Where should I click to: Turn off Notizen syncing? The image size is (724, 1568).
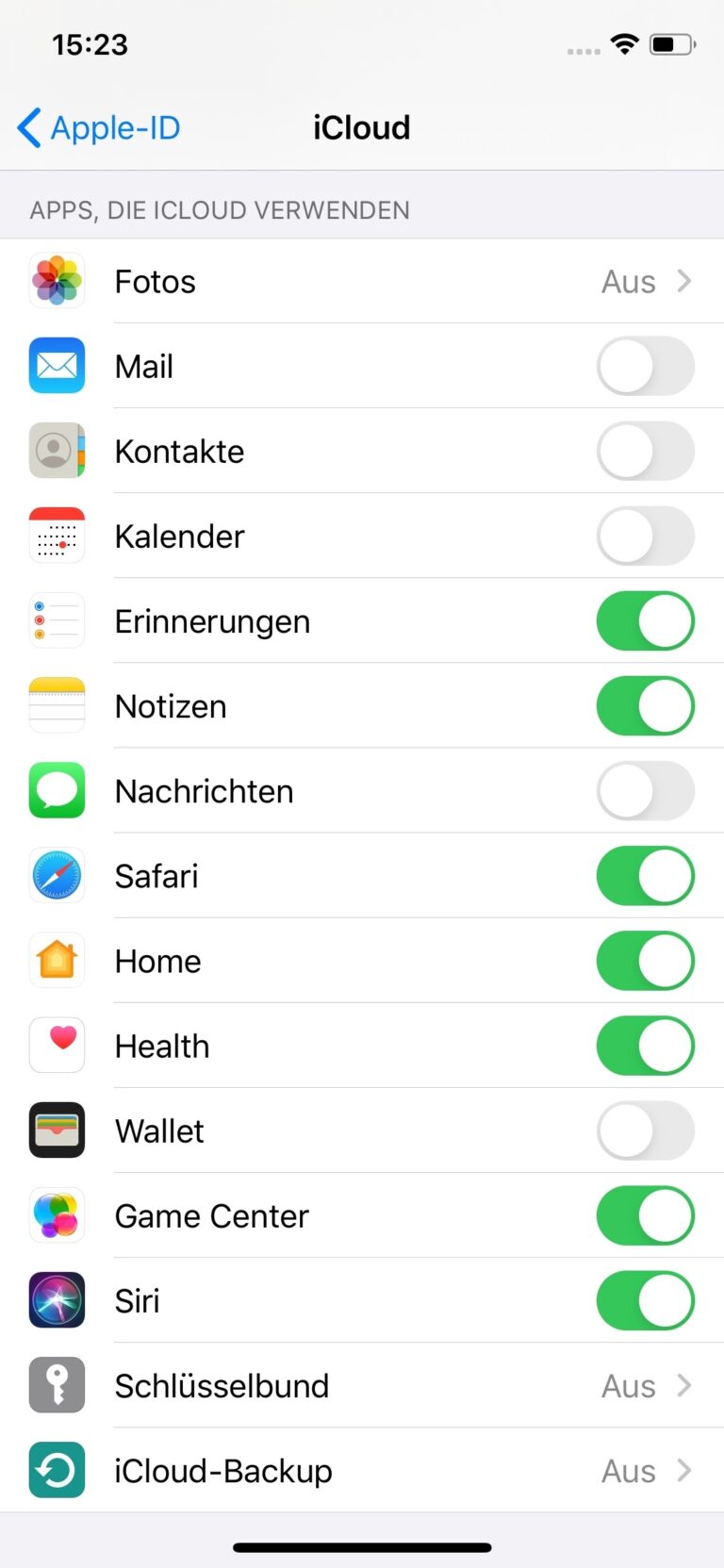(x=645, y=705)
